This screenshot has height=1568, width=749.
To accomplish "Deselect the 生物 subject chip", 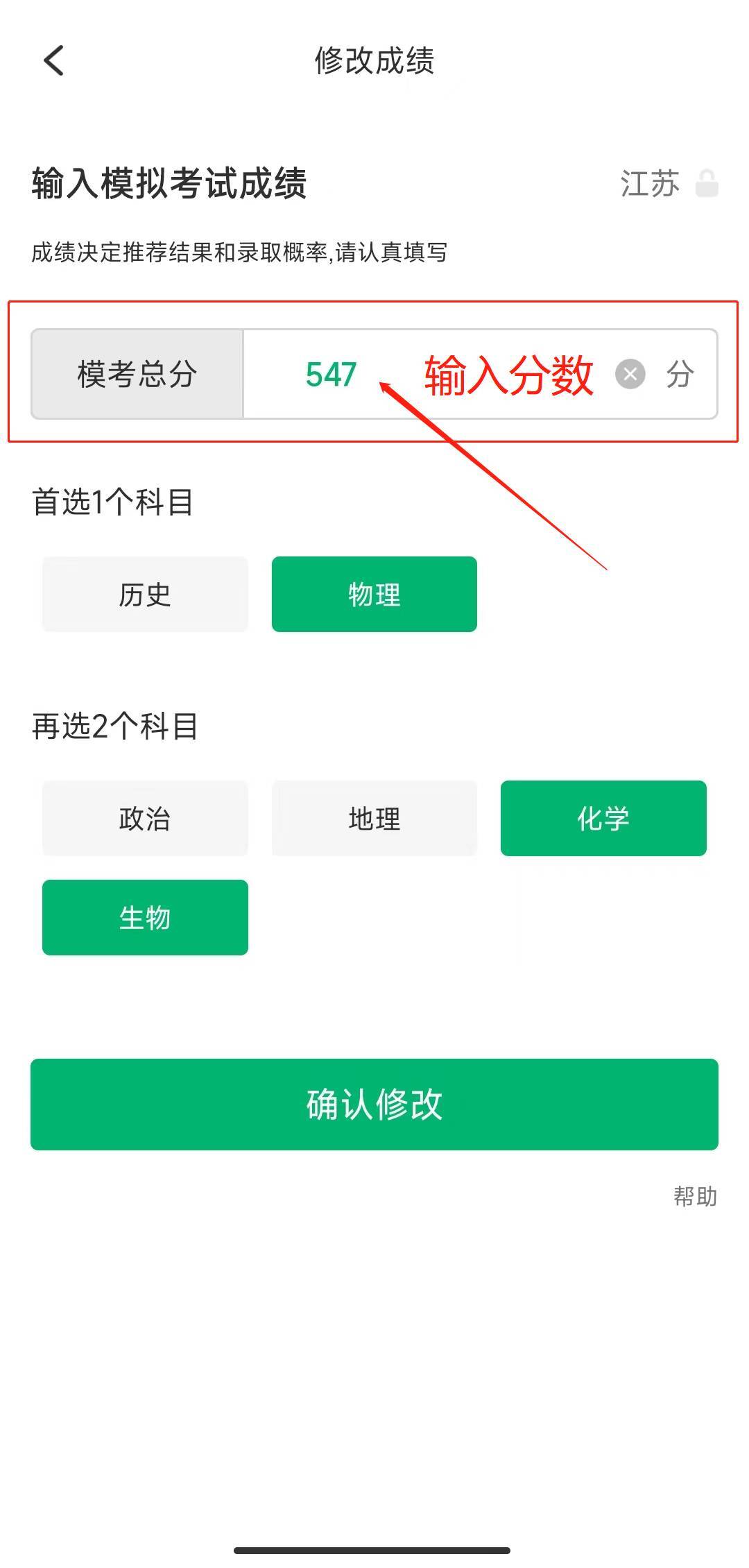I will pos(145,917).
